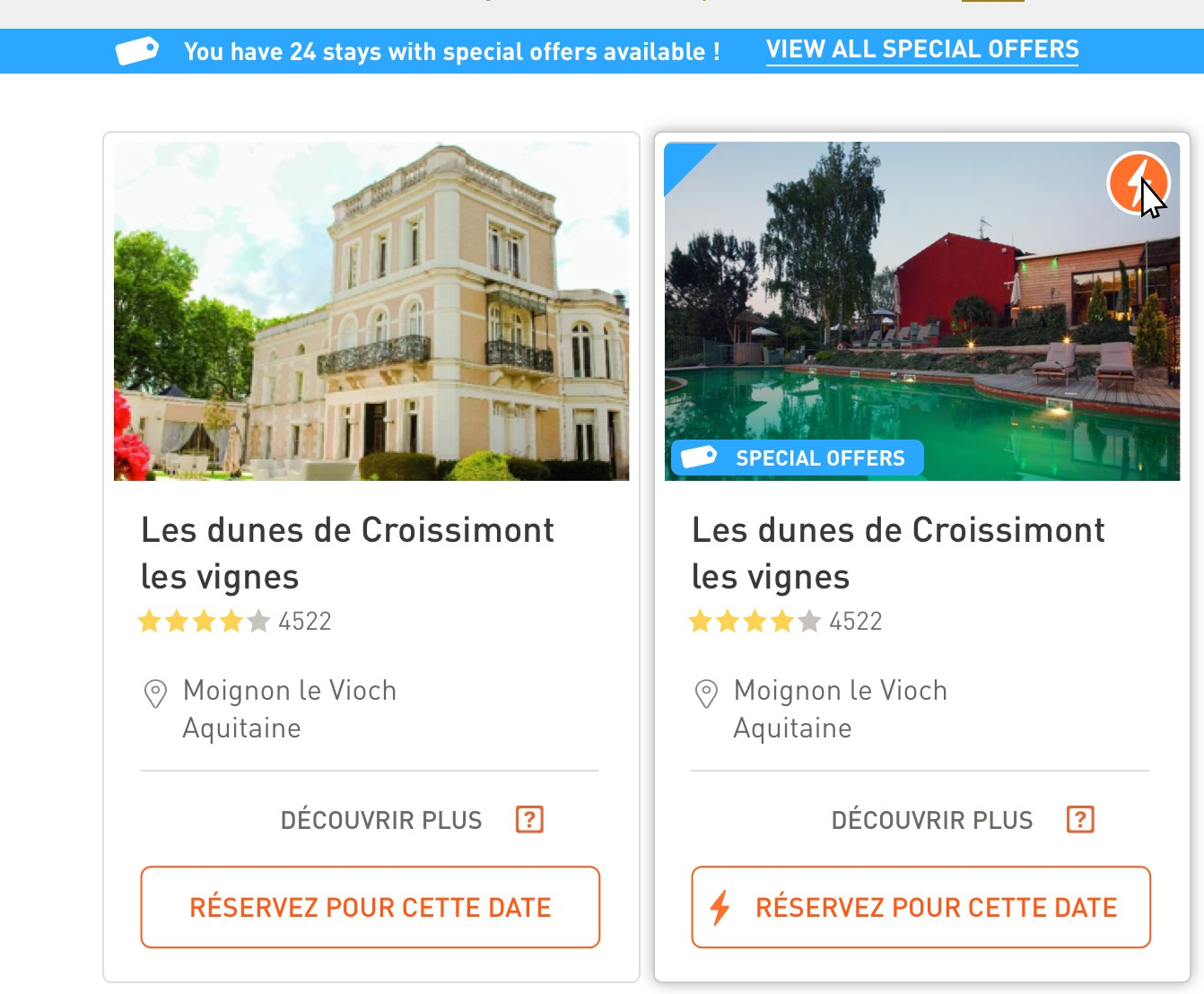Open the château photo hotel card
The image size is (1204, 994).
pos(371,311)
